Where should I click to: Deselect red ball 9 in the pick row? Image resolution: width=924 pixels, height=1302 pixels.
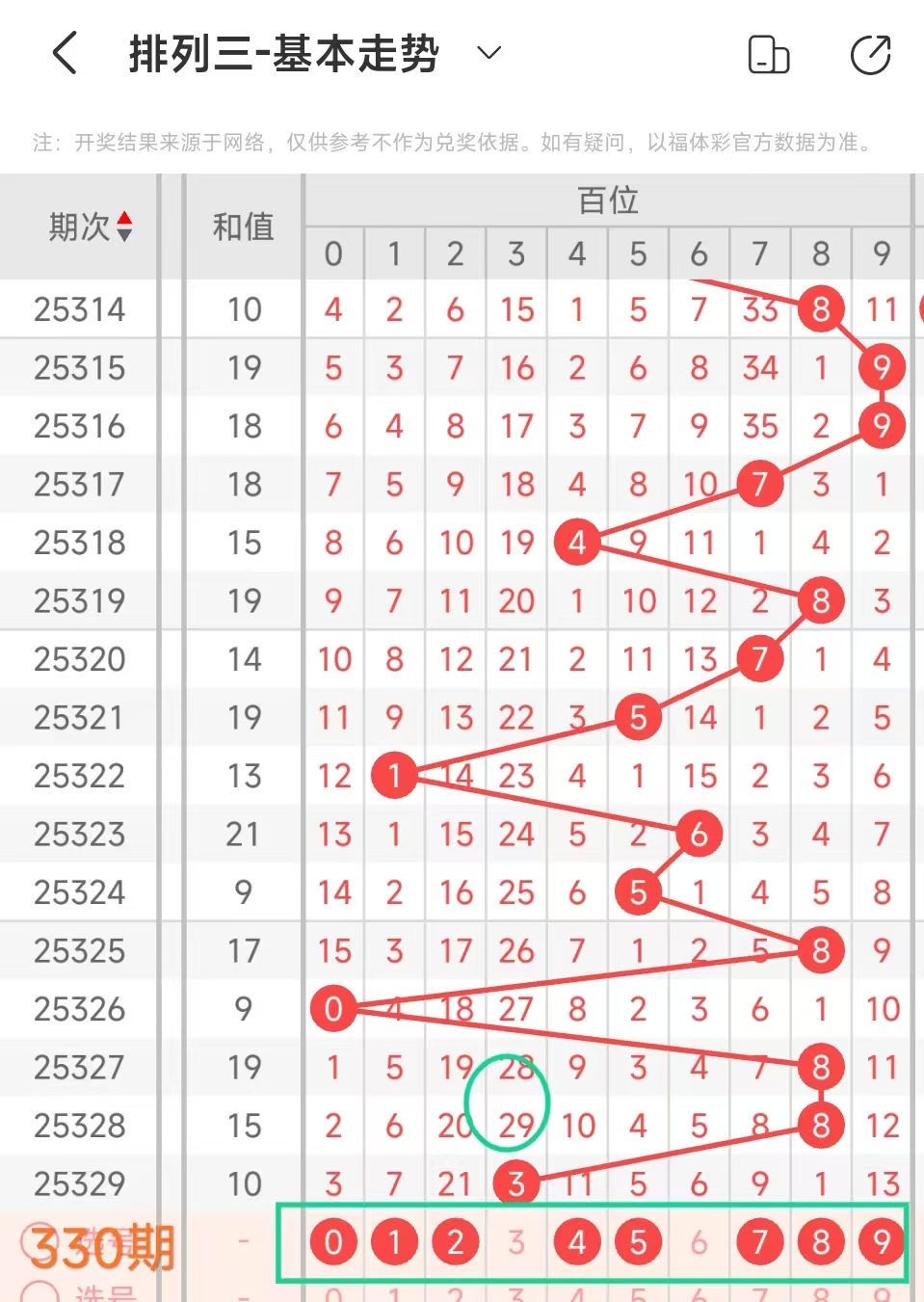(x=882, y=1242)
